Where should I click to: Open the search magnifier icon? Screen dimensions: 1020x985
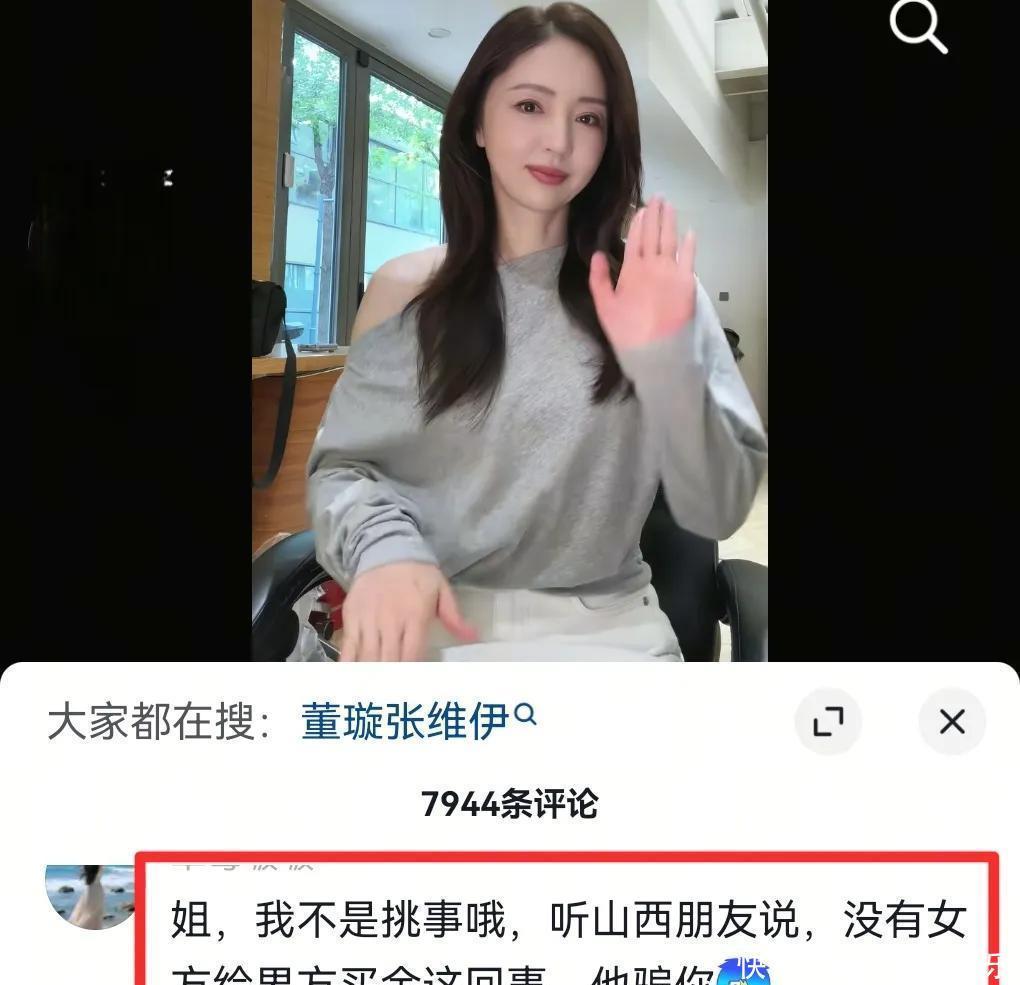[917, 27]
